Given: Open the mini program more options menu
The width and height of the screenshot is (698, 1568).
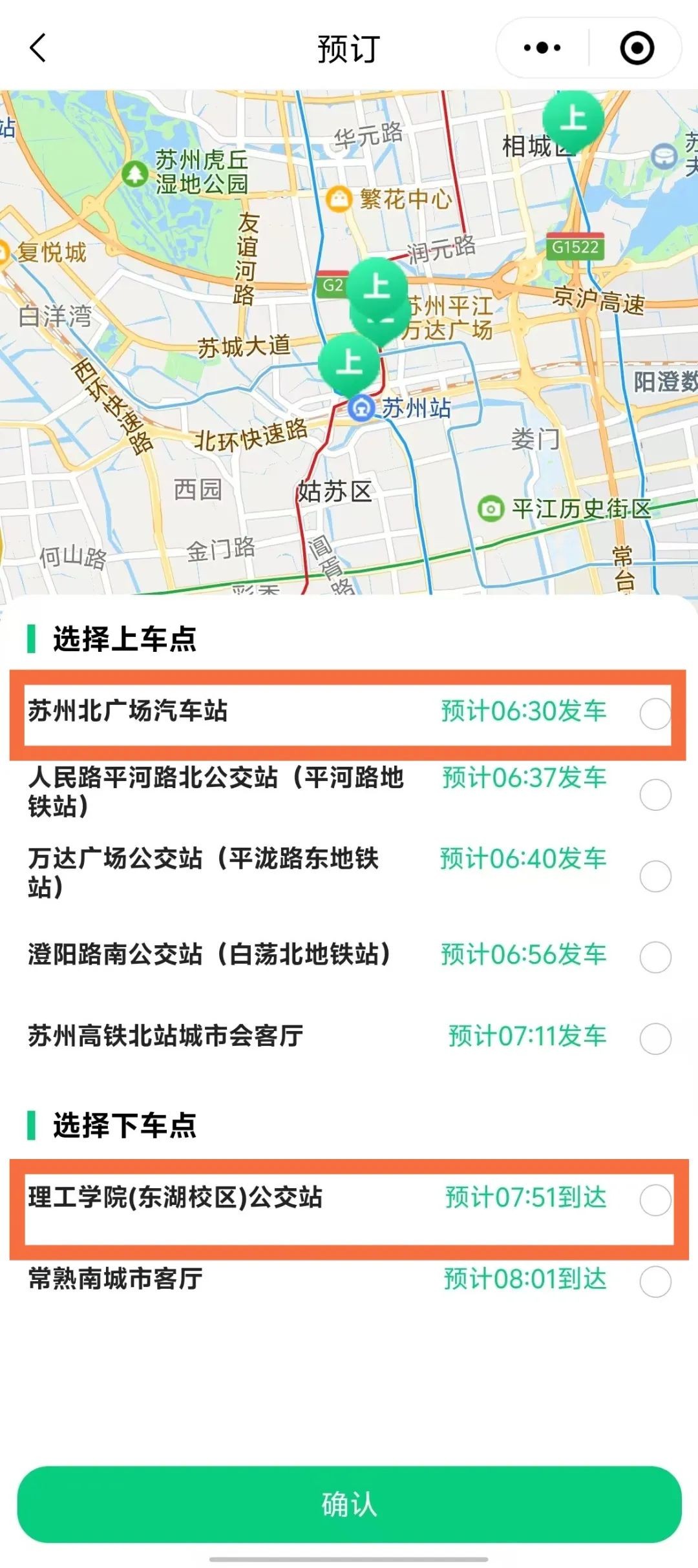Looking at the screenshot, I should [x=542, y=48].
